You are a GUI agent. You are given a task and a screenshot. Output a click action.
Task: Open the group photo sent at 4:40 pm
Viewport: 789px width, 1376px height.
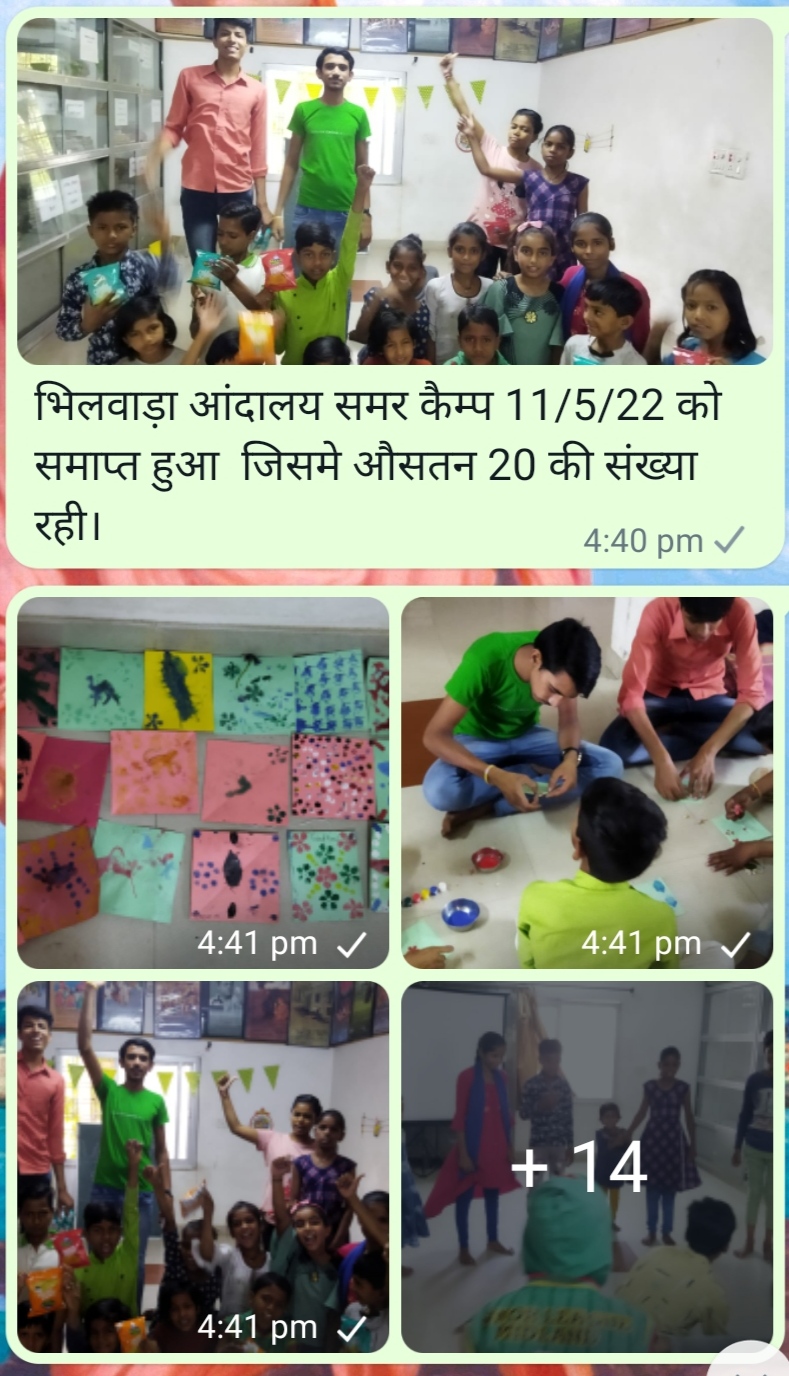click(394, 190)
